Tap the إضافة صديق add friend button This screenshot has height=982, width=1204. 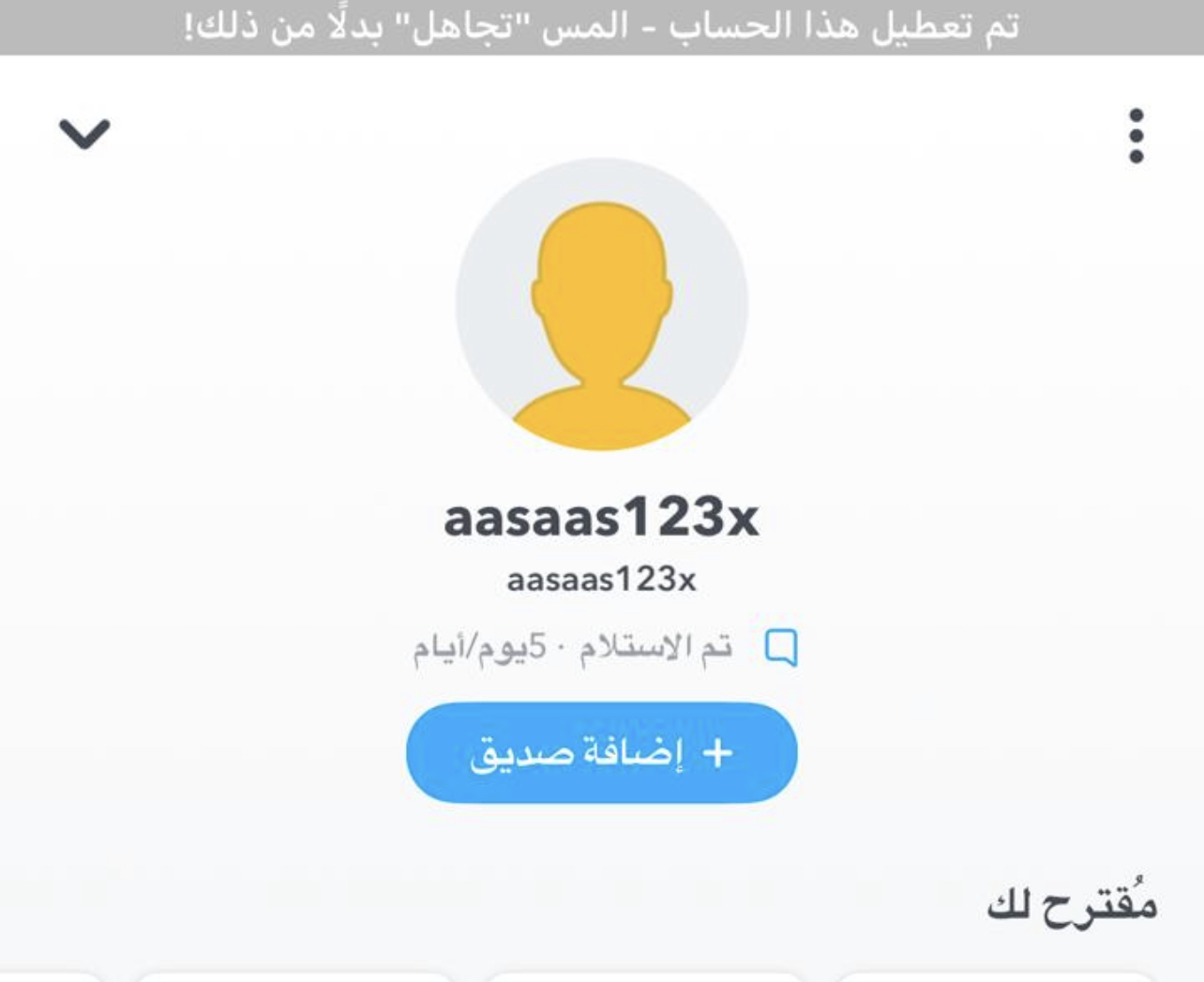(x=601, y=752)
